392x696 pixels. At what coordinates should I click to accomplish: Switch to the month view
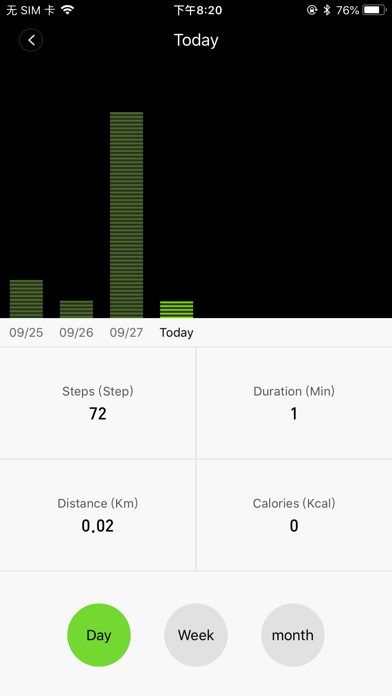pos(293,635)
